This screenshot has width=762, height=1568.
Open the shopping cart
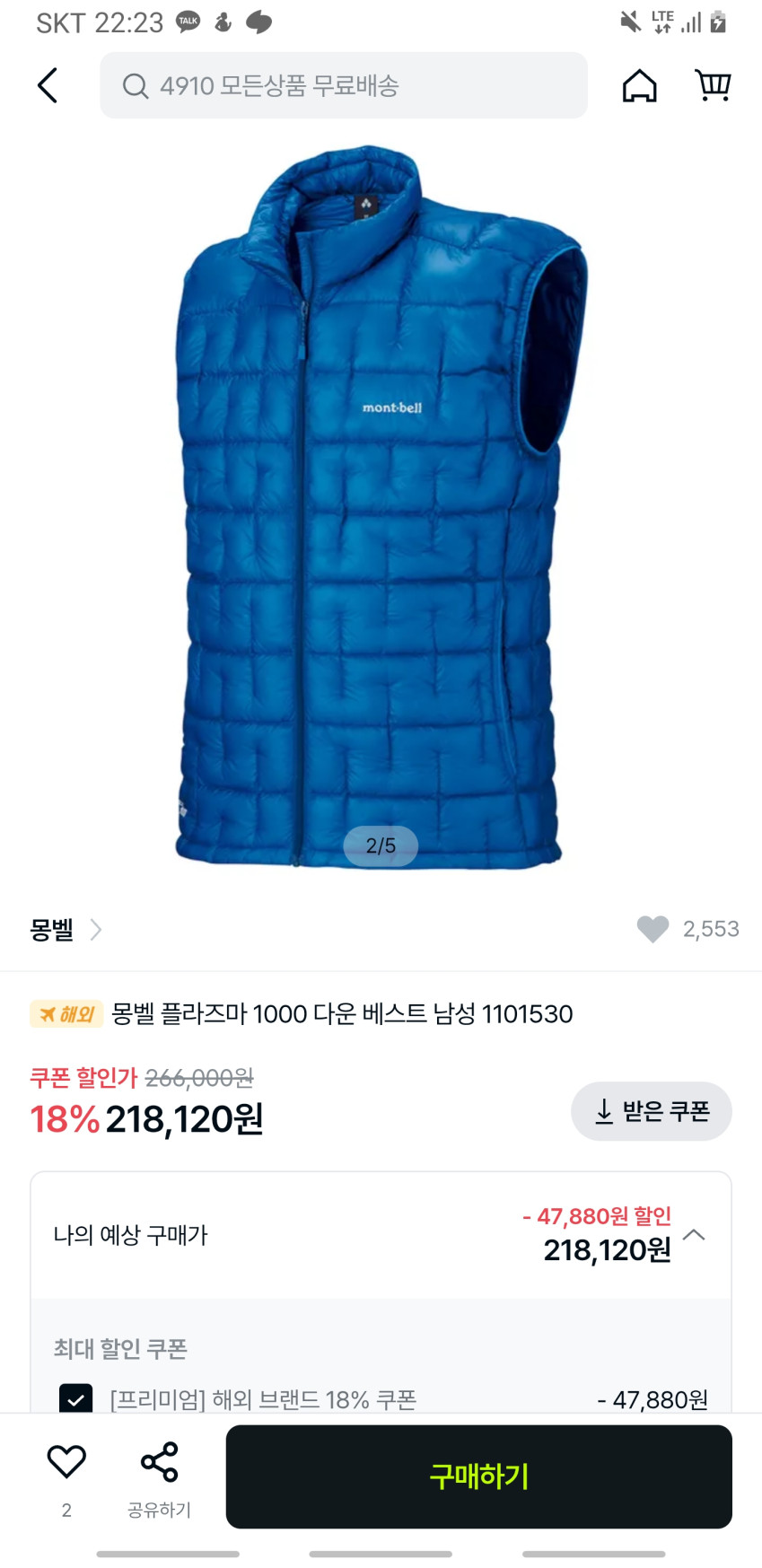713,86
